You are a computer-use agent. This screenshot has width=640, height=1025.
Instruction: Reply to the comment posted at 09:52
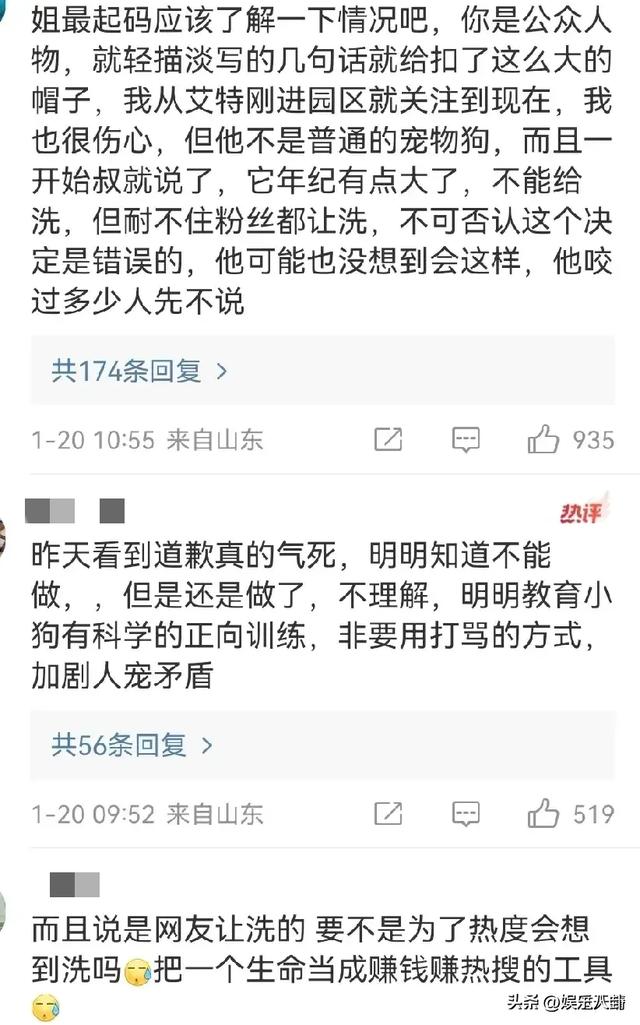click(466, 813)
